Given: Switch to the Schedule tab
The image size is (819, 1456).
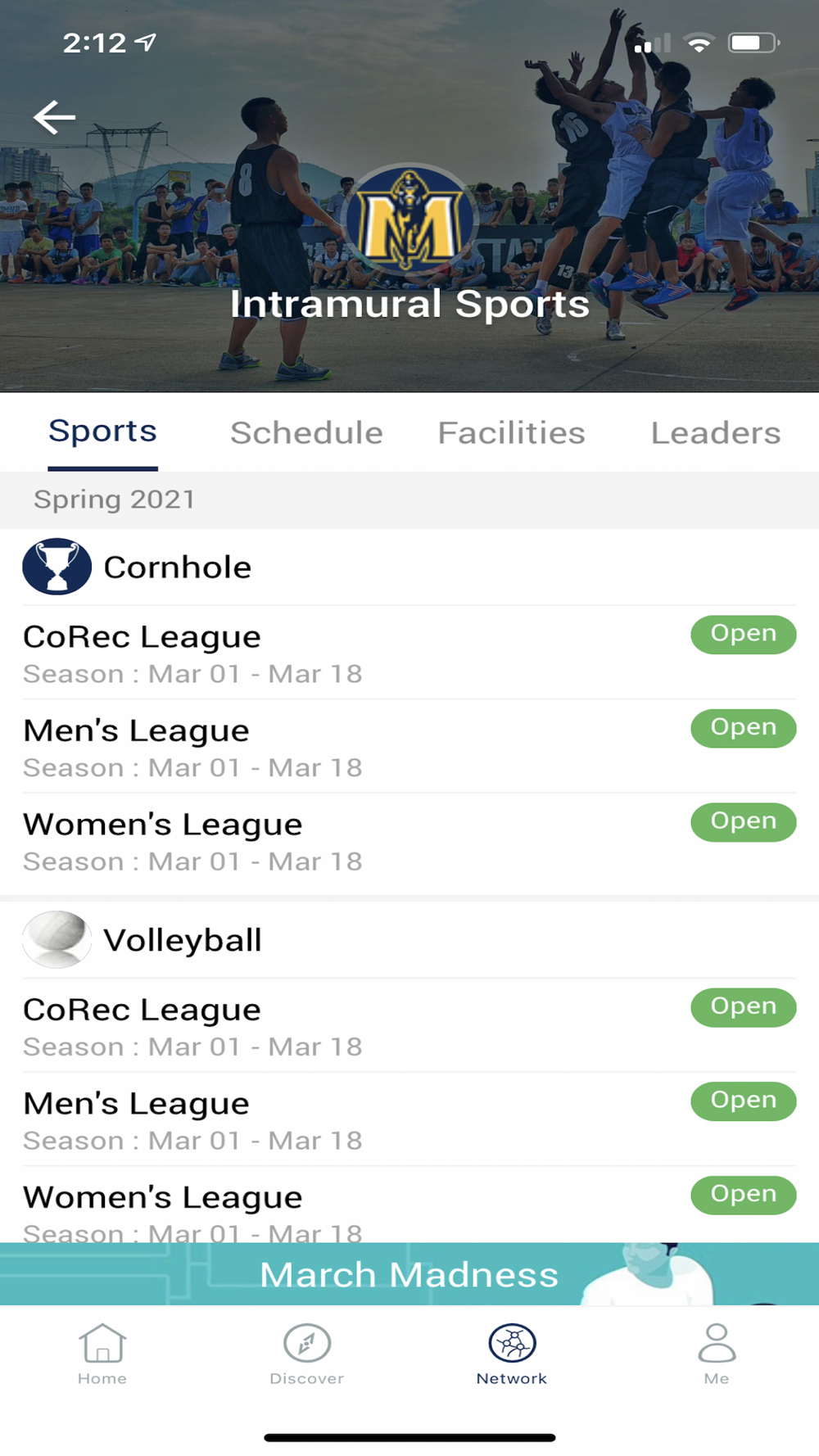Looking at the screenshot, I should 306,432.
